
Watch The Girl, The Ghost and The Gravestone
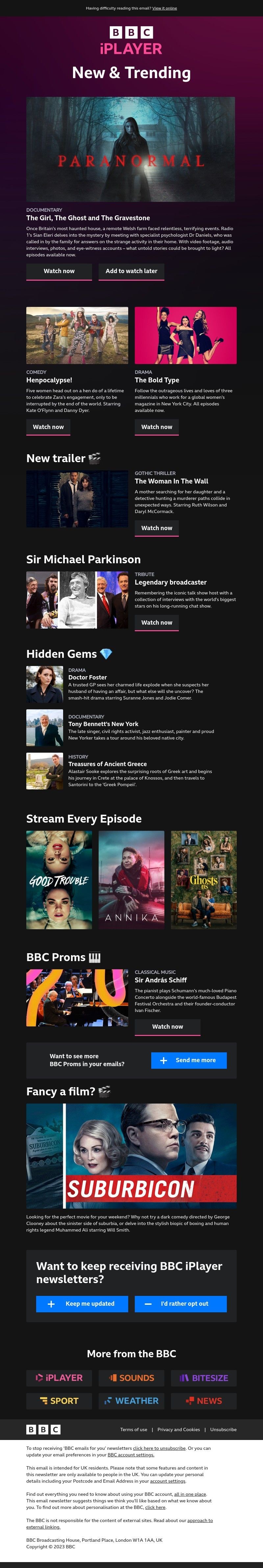tap(59, 271)
